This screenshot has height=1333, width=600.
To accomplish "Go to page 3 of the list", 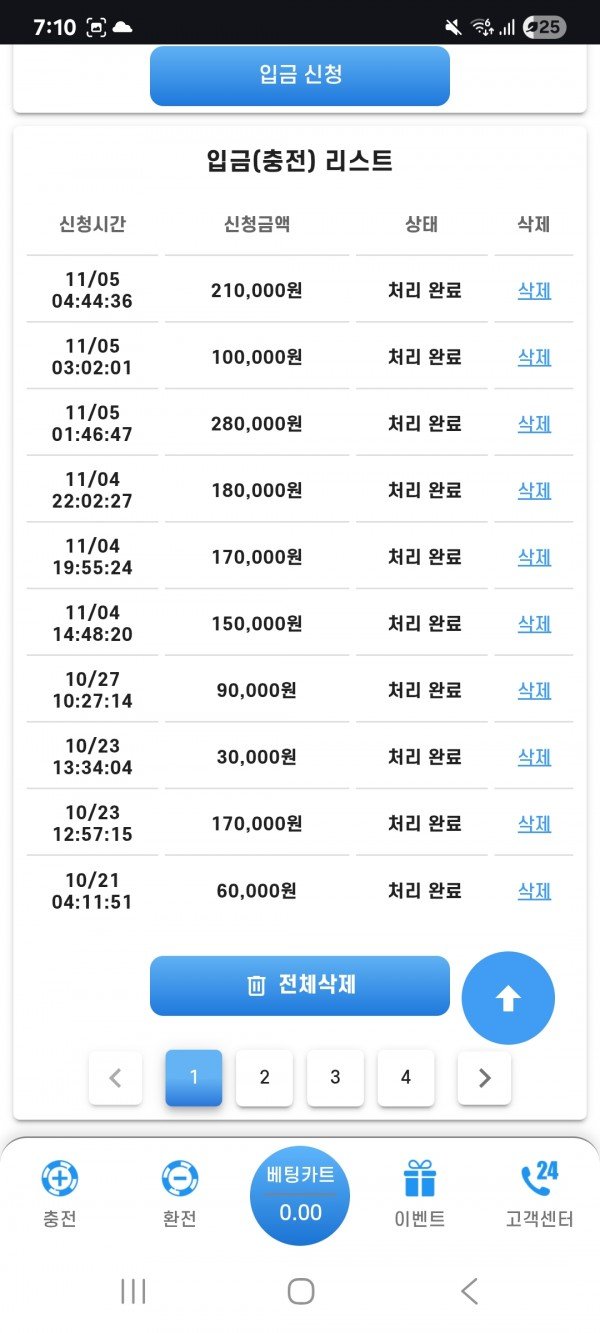I will pyautogui.click(x=335, y=1077).
